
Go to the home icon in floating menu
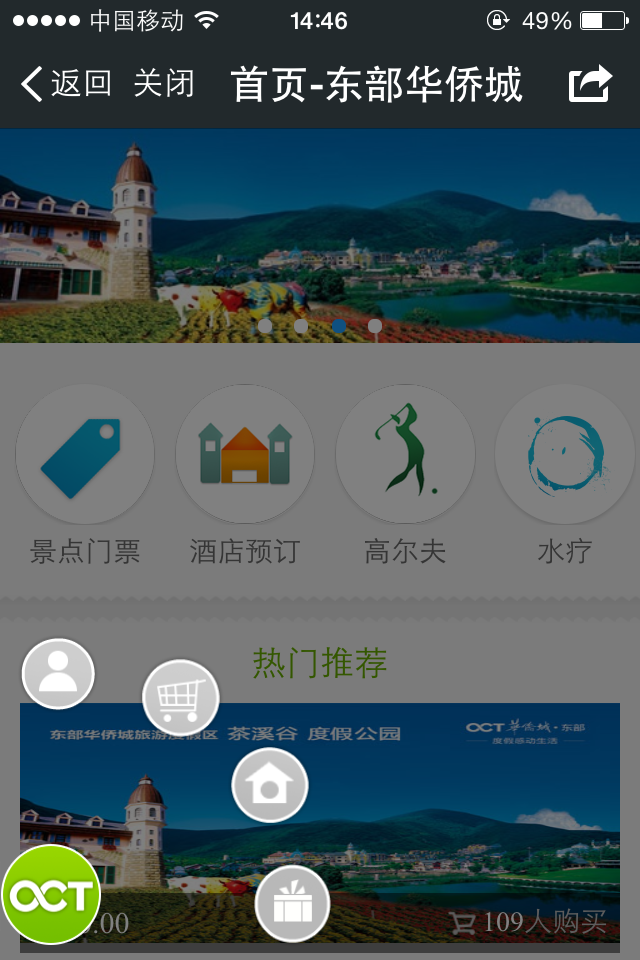point(270,785)
